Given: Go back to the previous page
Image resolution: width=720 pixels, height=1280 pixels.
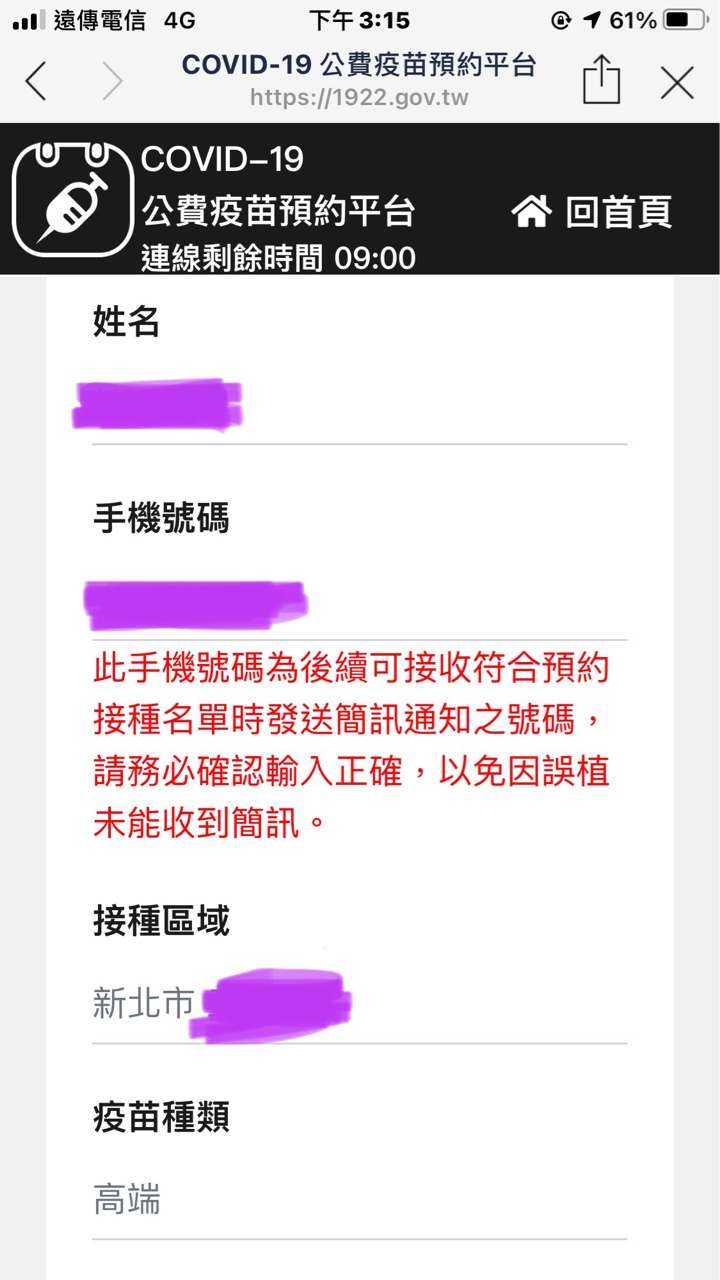Looking at the screenshot, I should tap(36, 82).
